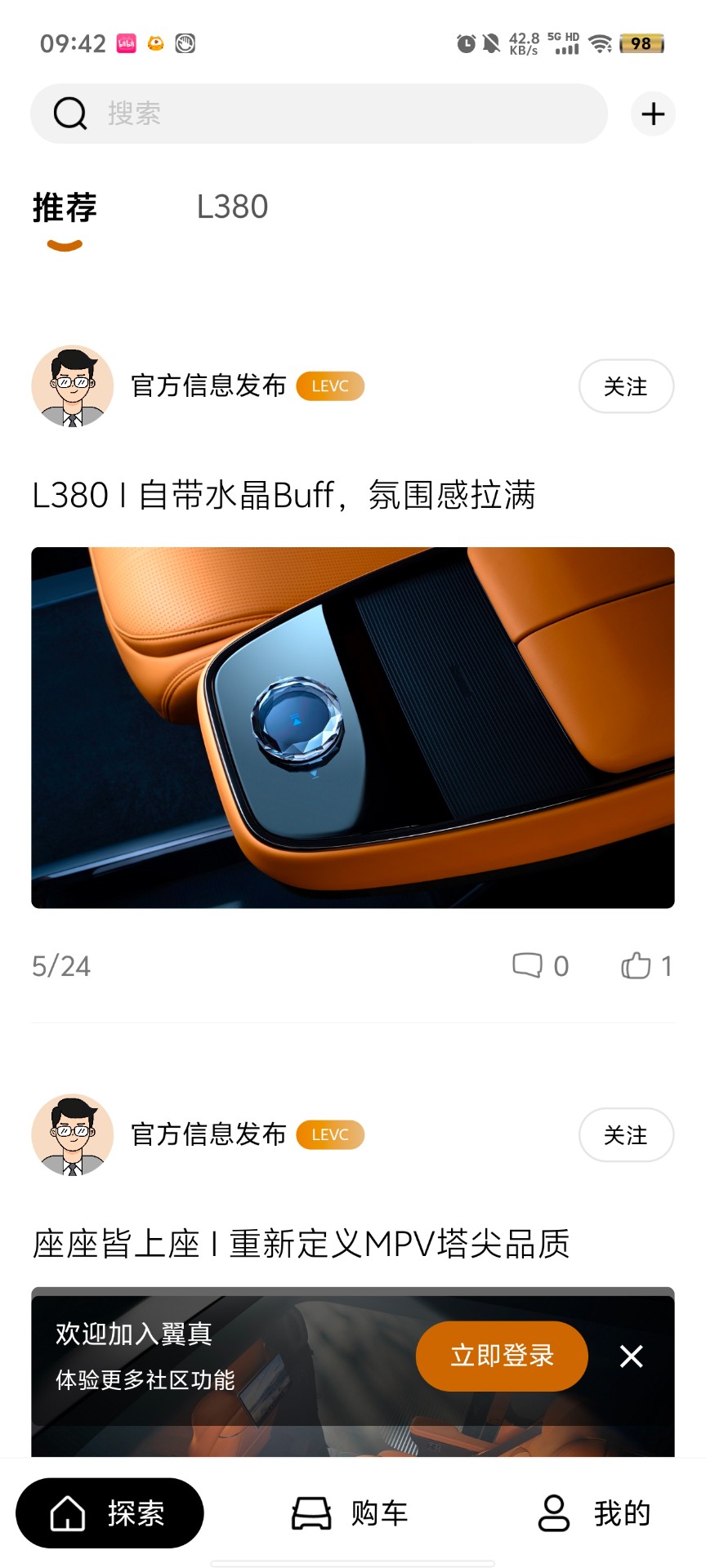Switch to the 购车 tab
The image size is (706, 1568).
pos(351,1513)
